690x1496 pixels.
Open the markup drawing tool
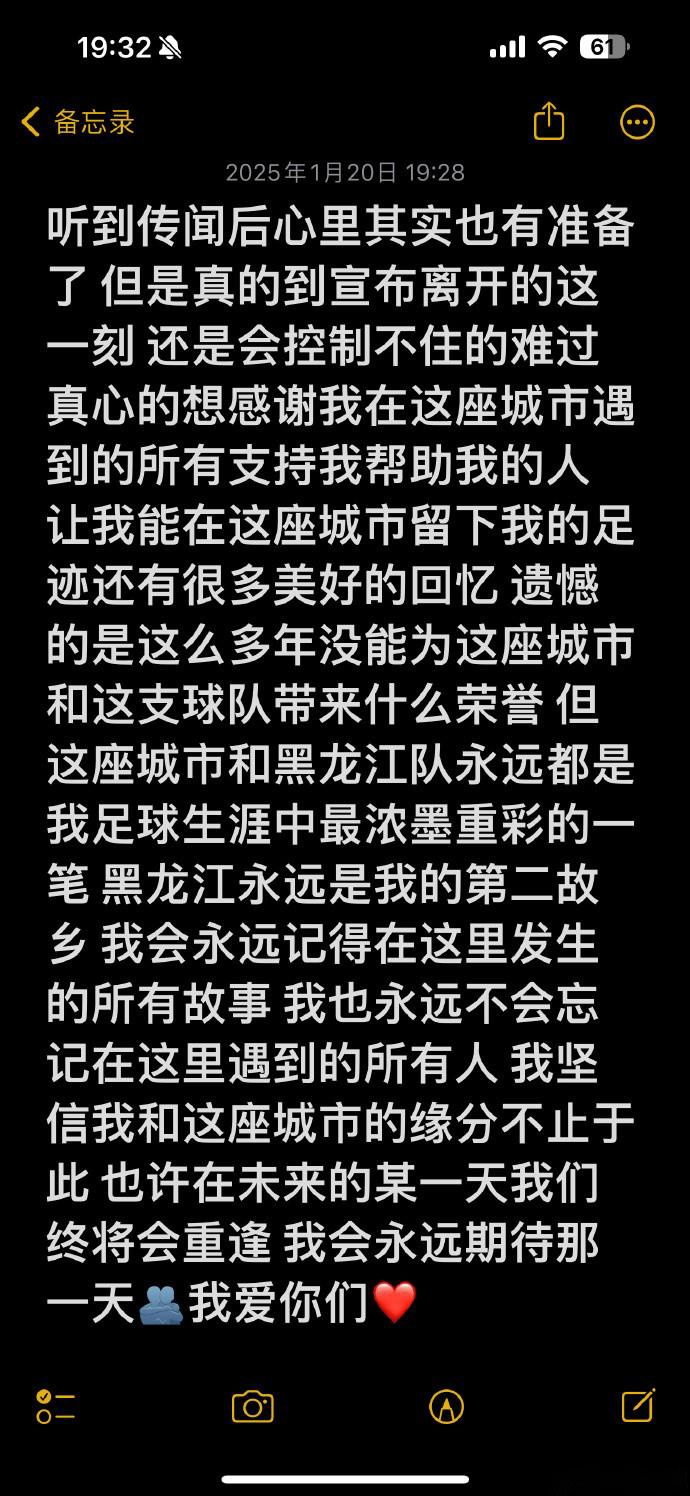coord(446,1407)
